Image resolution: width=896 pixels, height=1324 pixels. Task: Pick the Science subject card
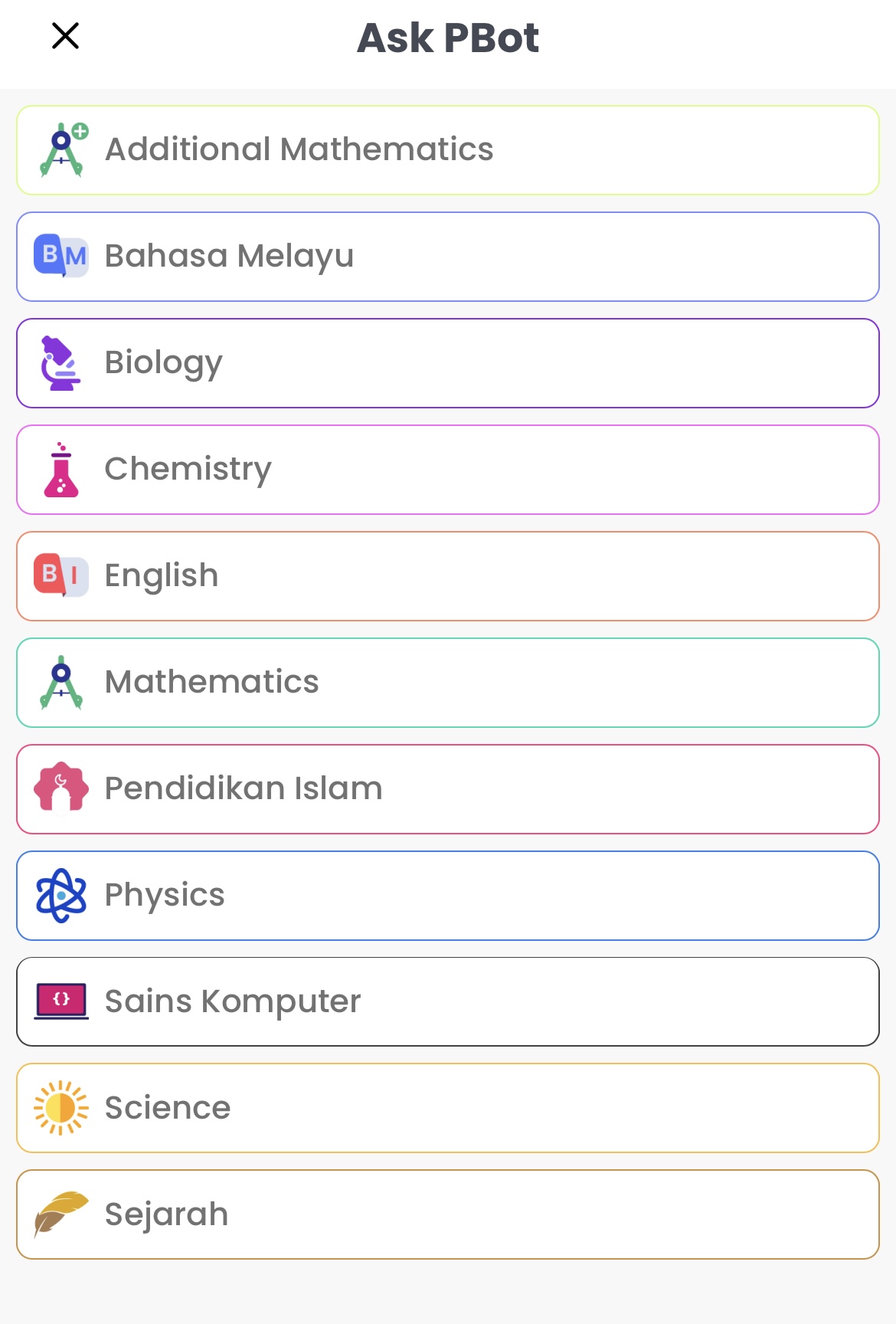[x=448, y=1107]
